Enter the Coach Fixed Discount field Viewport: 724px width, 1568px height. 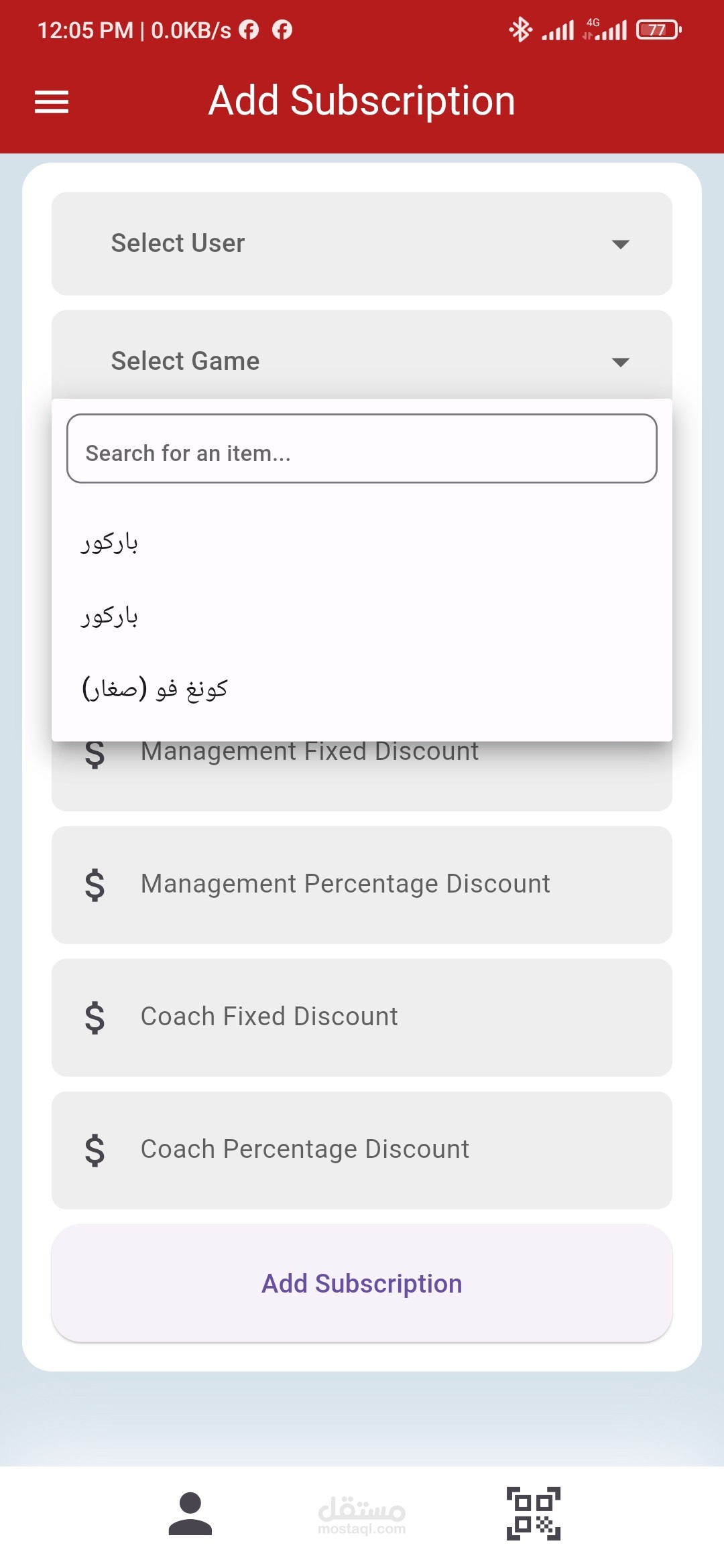coord(362,1017)
